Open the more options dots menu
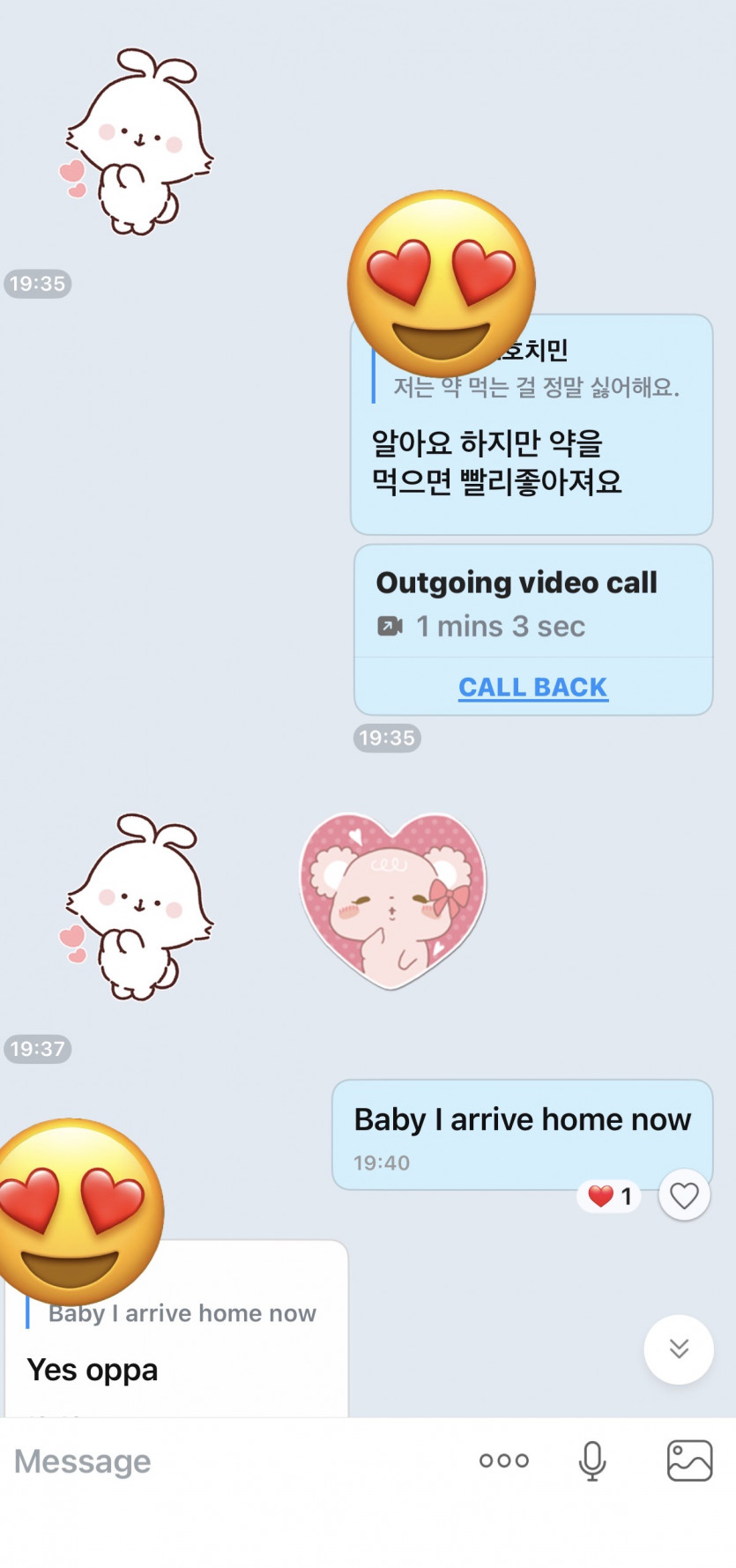The height and width of the screenshot is (1568, 736). [503, 1460]
